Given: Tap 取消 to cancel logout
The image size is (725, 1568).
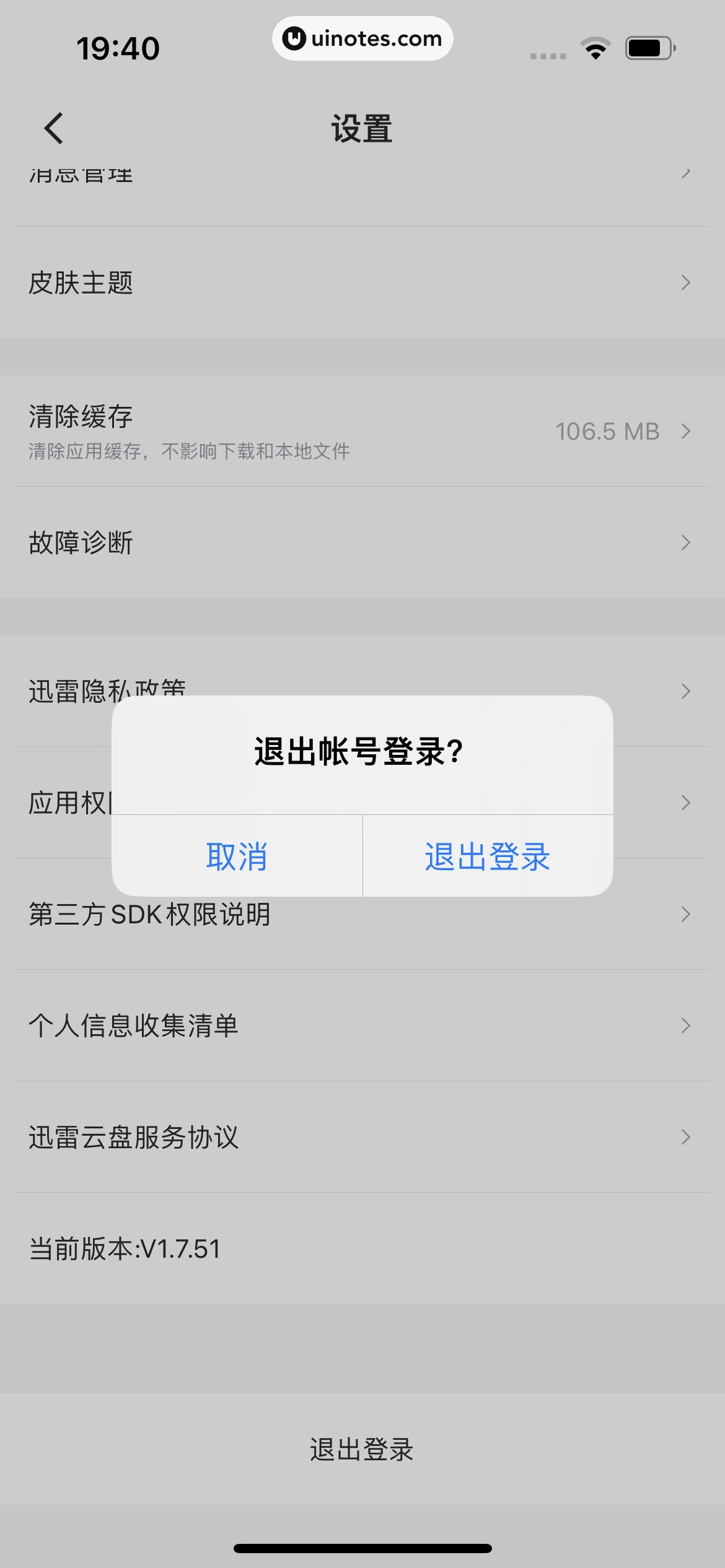Looking at the screenshot, I should click(x=237, y=856).
